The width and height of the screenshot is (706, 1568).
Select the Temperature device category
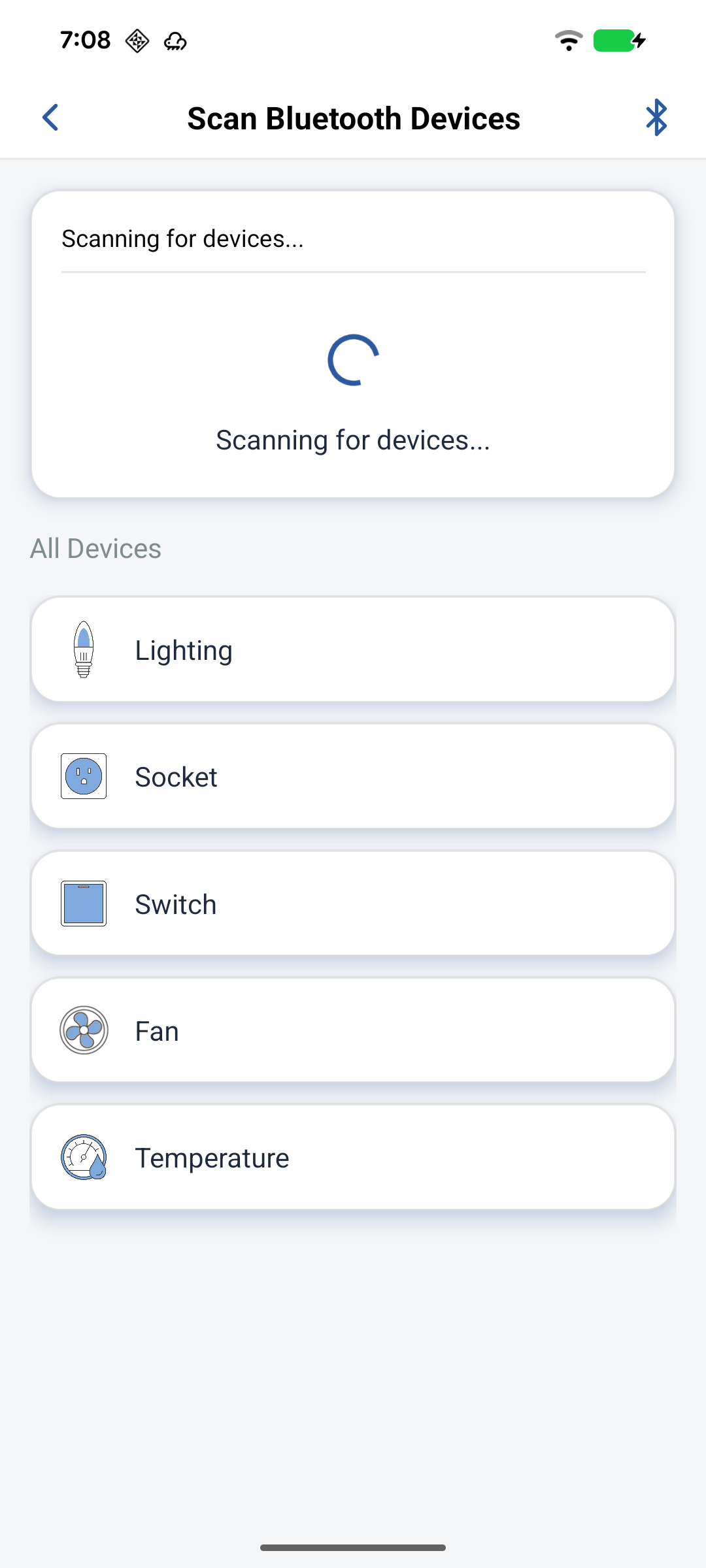point(353,1157)
